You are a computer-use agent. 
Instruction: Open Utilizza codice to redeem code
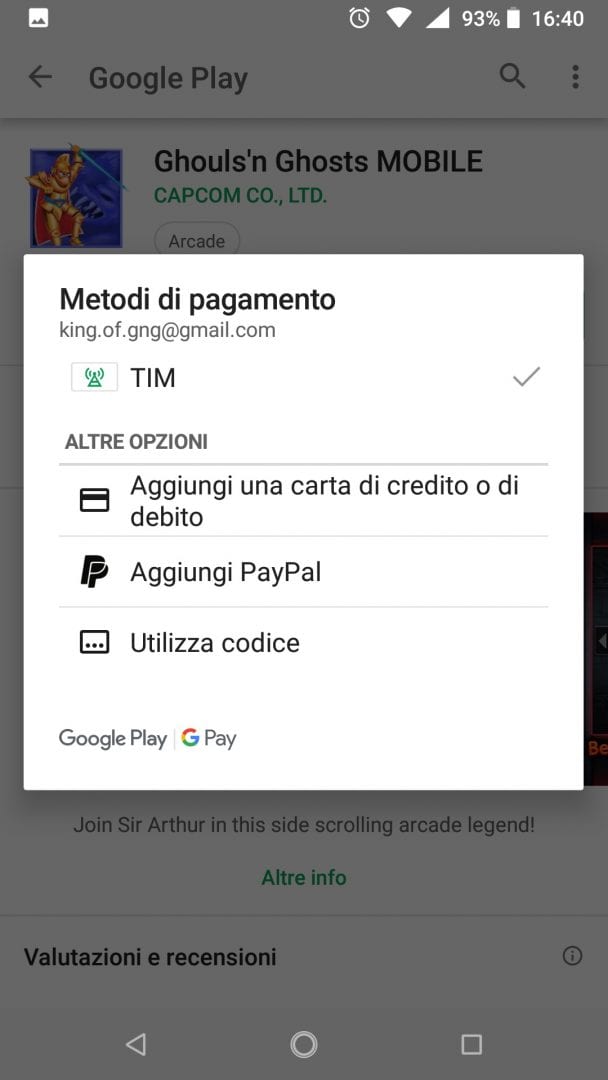coord(303,642)
